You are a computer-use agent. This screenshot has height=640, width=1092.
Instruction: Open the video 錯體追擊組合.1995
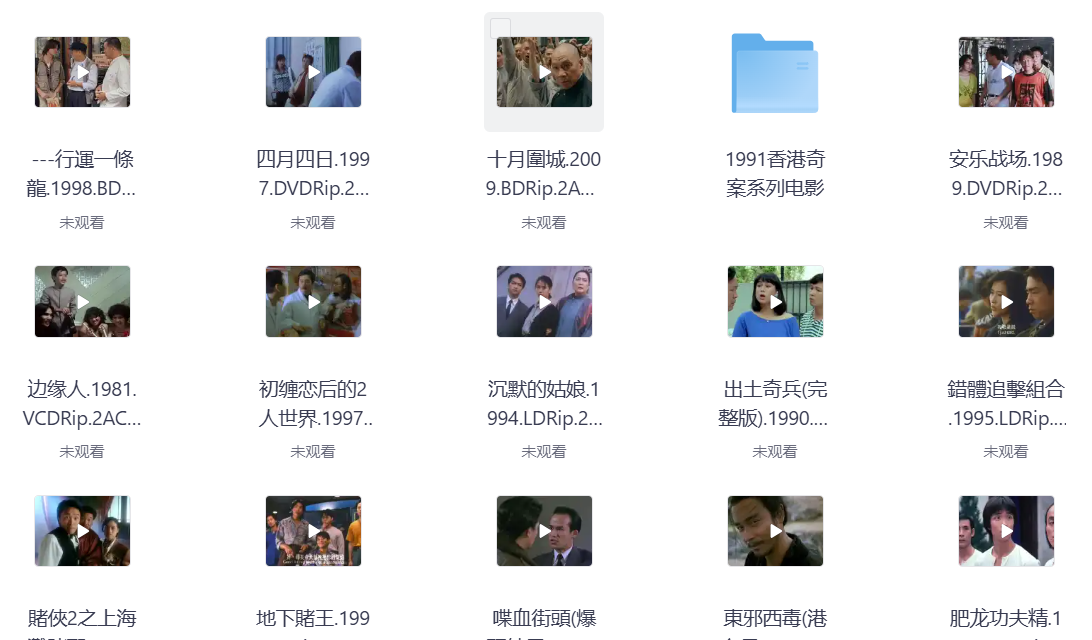pos(1006,301)
